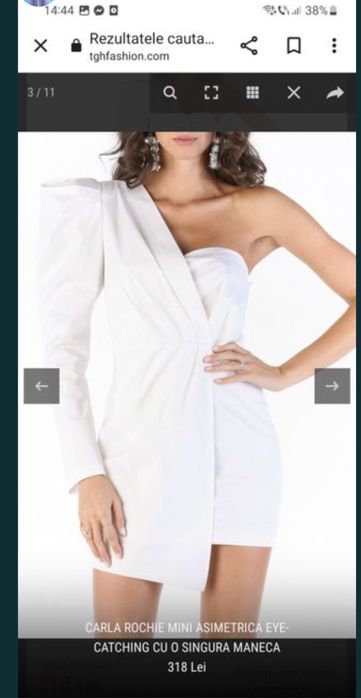Show gallery thumbnails grid

pyautogui.click(x=252, y=93)
